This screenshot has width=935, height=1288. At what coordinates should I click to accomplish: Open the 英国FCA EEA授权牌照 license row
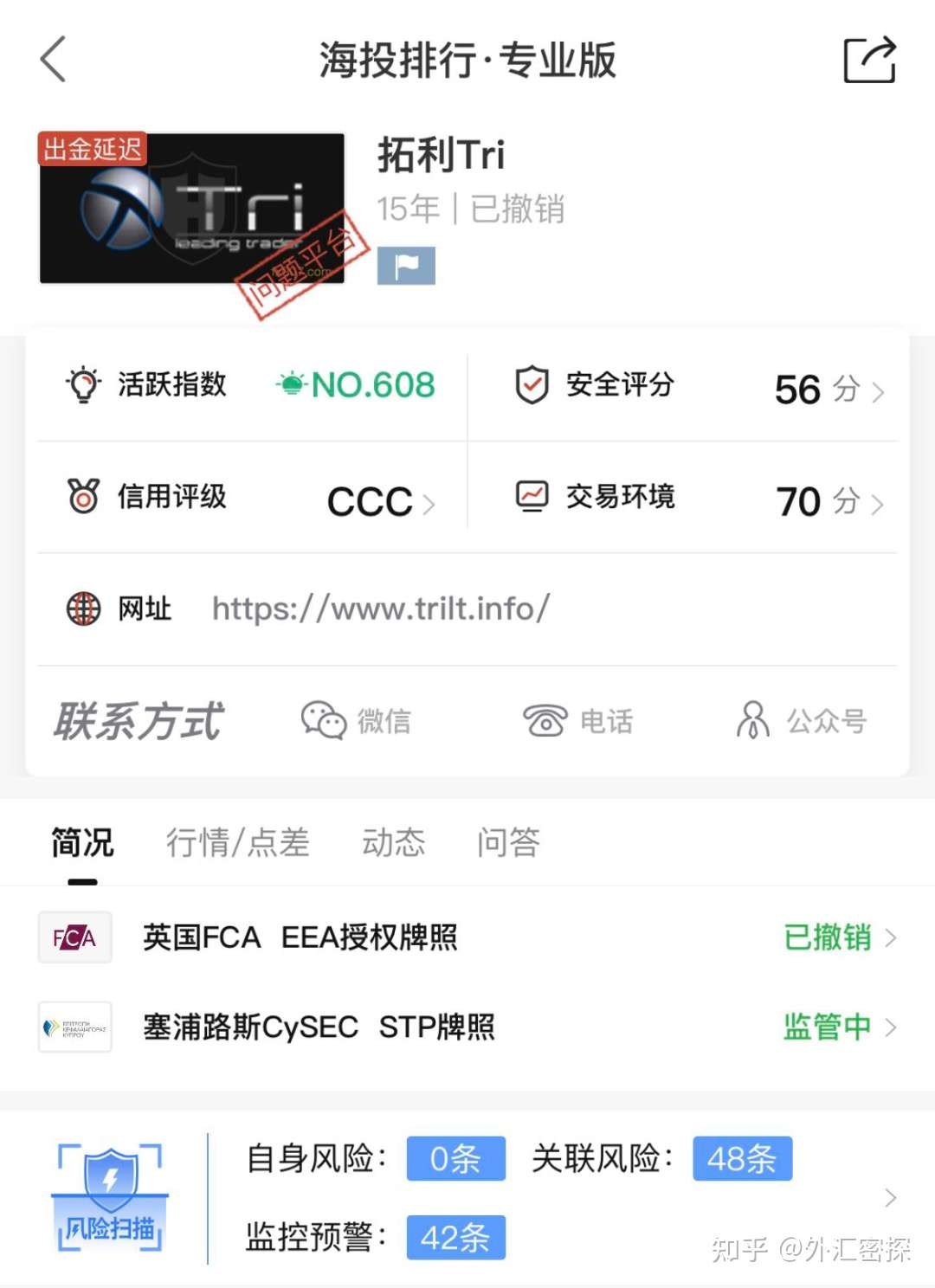click(467, 937)
